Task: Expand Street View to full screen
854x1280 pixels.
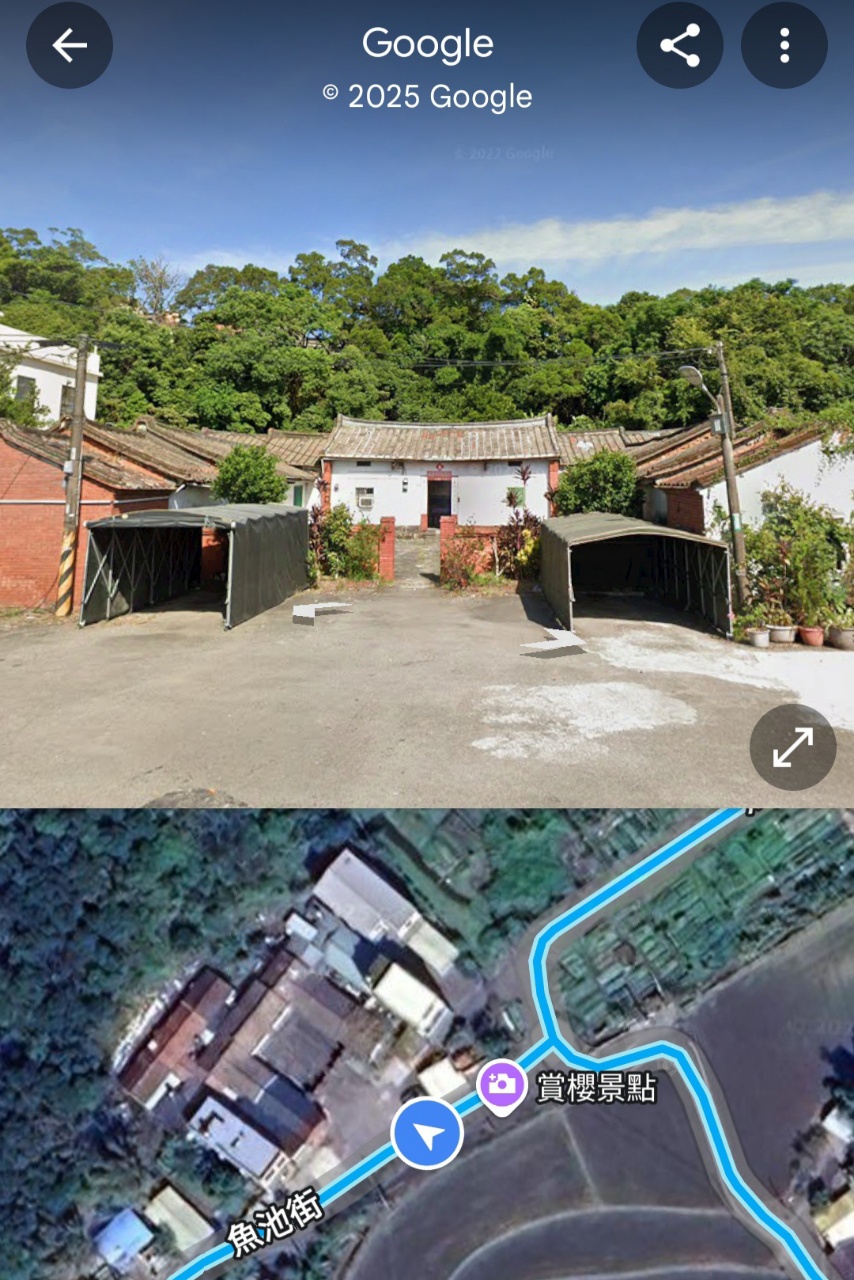Action: (792, 747)
